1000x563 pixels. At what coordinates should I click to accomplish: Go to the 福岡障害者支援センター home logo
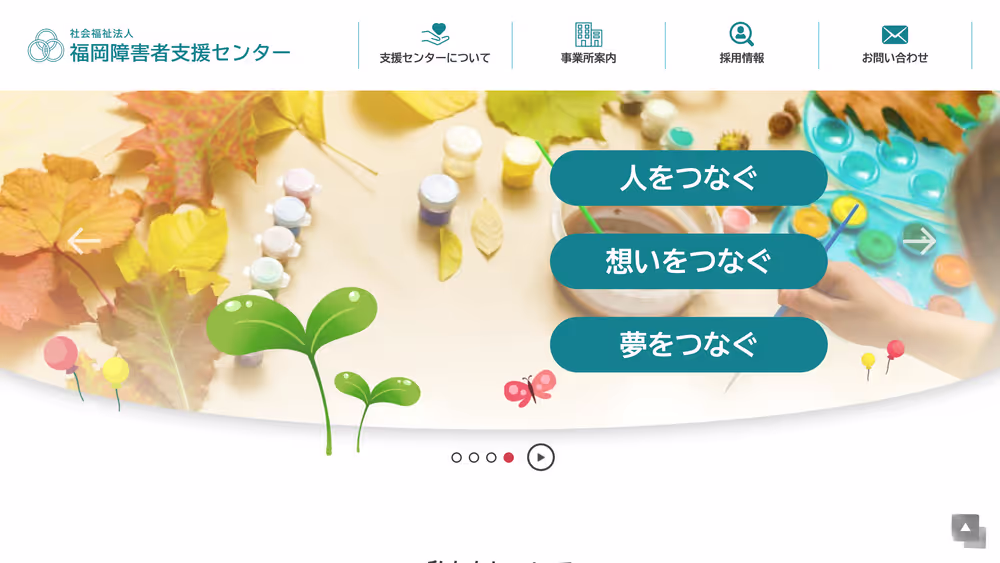pyautogui.click(x=160, y=46)
